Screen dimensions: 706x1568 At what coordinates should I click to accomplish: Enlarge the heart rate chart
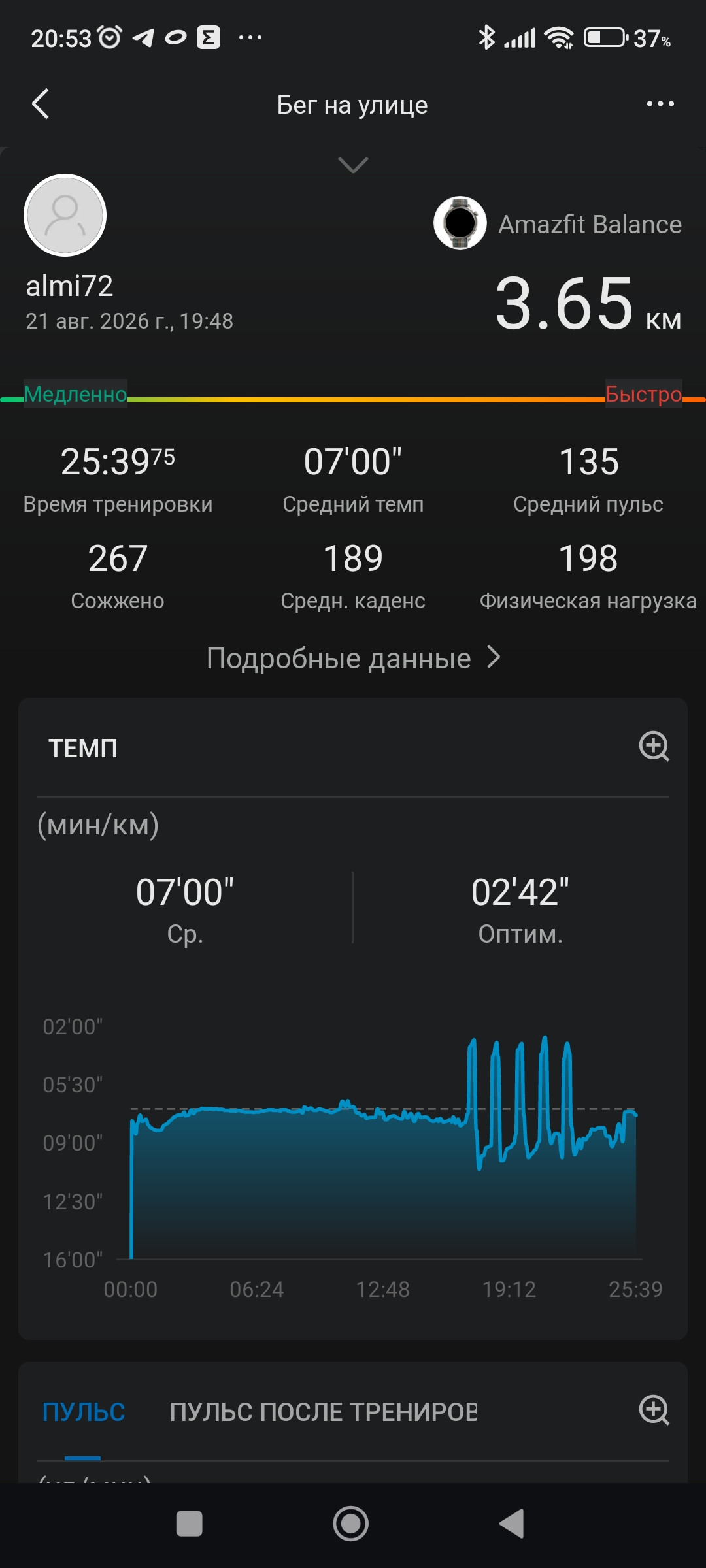654,1410
